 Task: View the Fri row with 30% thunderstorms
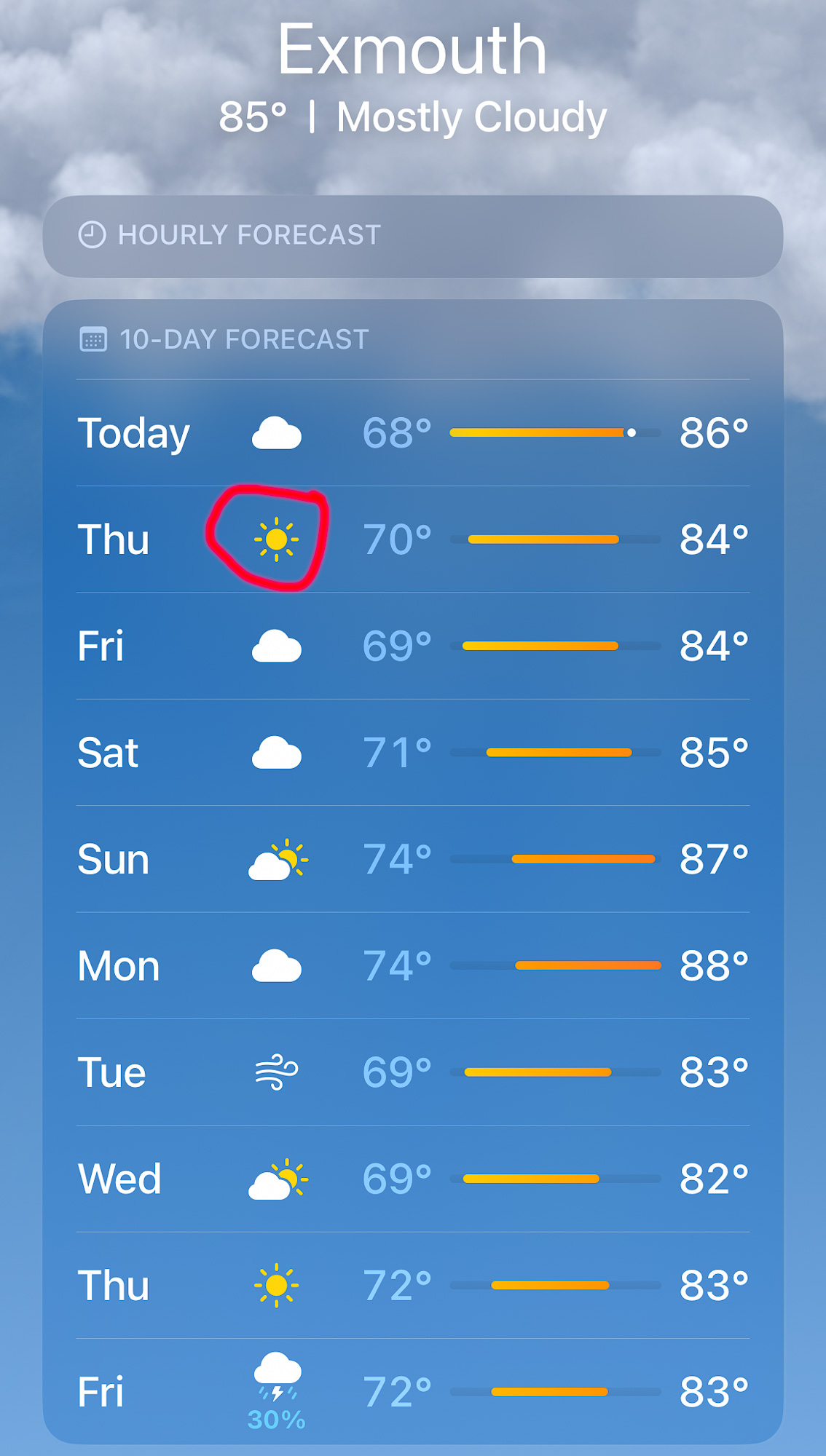412,1392
